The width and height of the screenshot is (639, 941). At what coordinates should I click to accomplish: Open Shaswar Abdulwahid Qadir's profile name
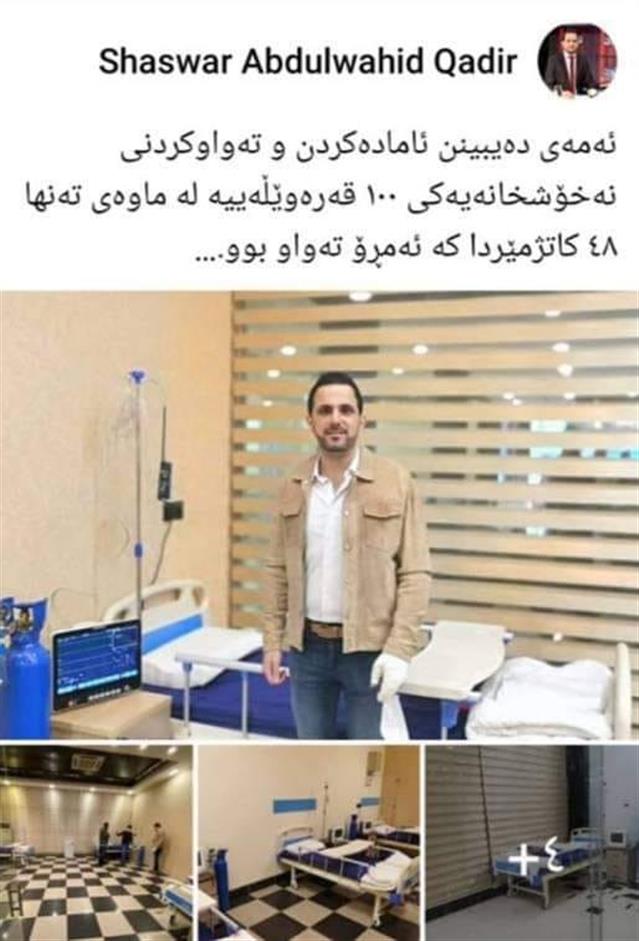[308, 63]
